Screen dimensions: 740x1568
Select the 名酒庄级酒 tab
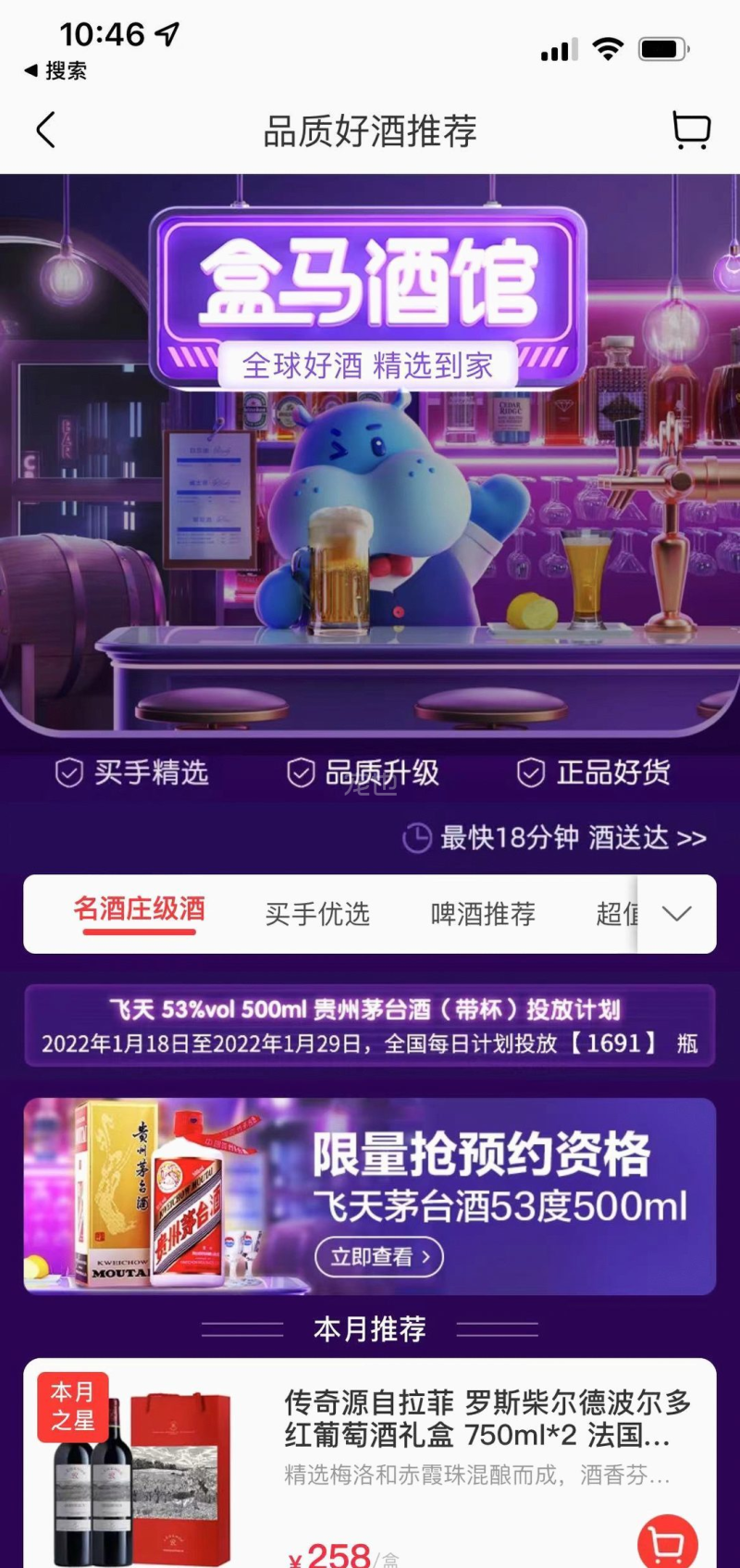(140, 910)
